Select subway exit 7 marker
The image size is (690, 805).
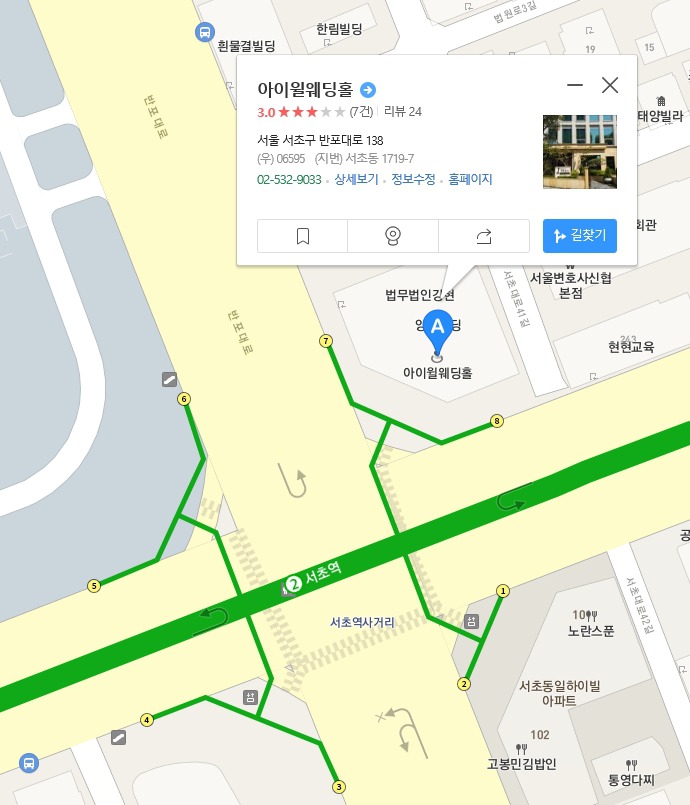326,341
